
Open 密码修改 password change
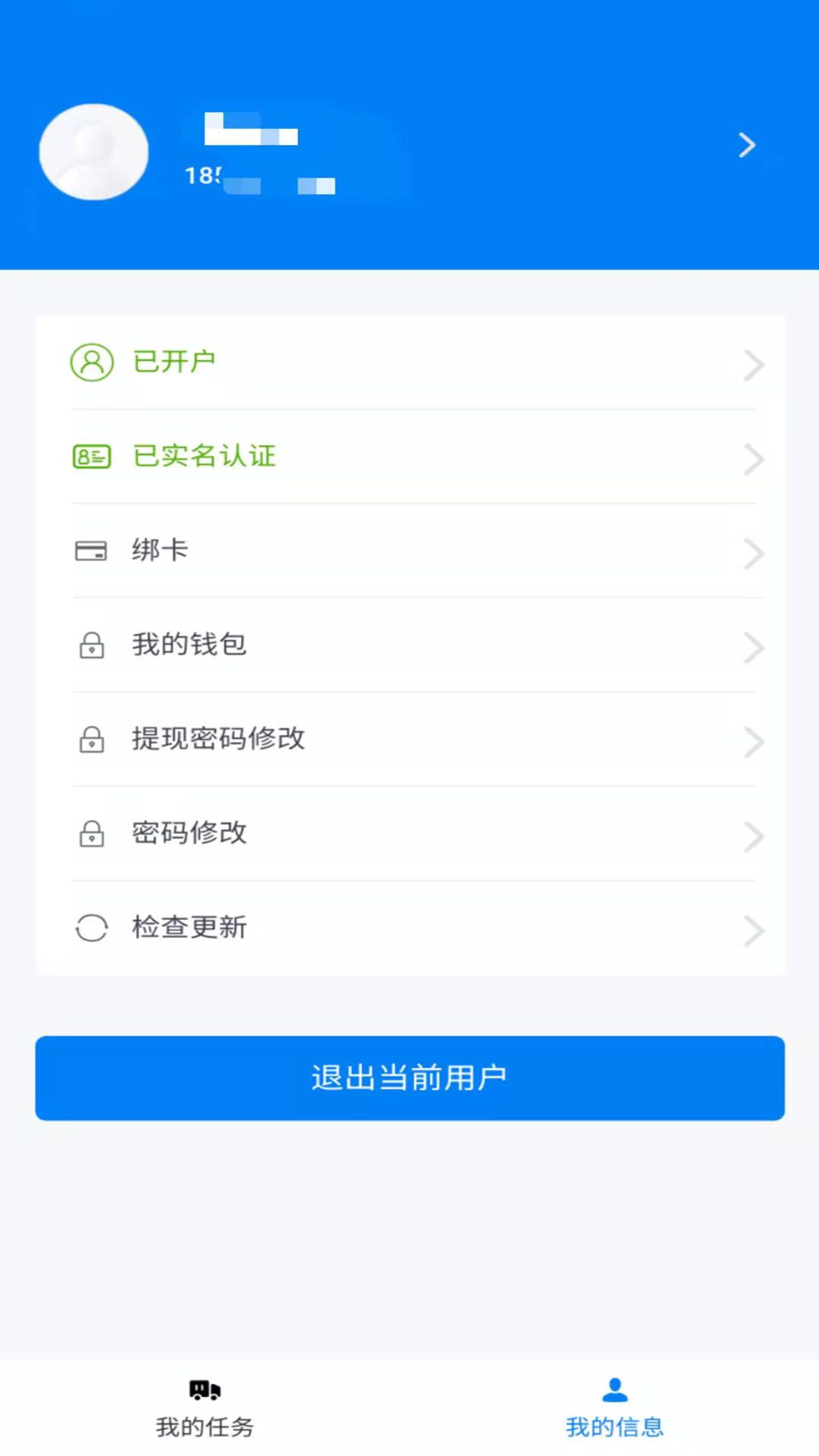click(409, 833)
